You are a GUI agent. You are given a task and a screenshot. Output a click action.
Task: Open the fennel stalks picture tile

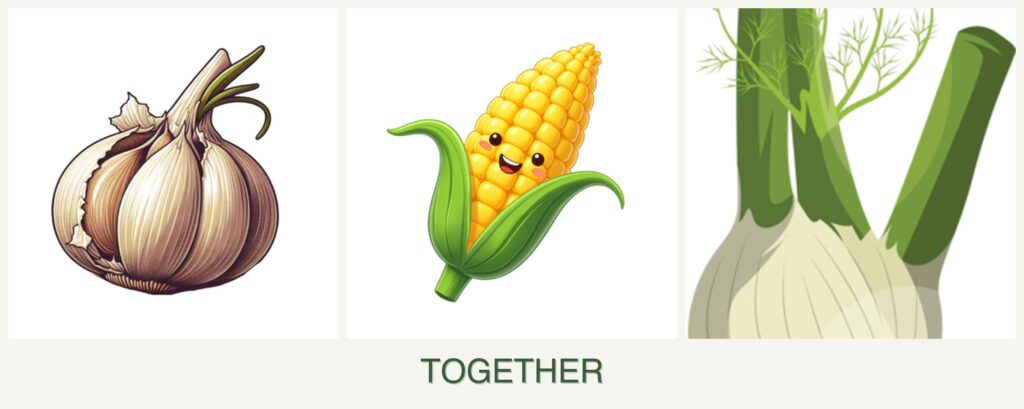[850, 173]
